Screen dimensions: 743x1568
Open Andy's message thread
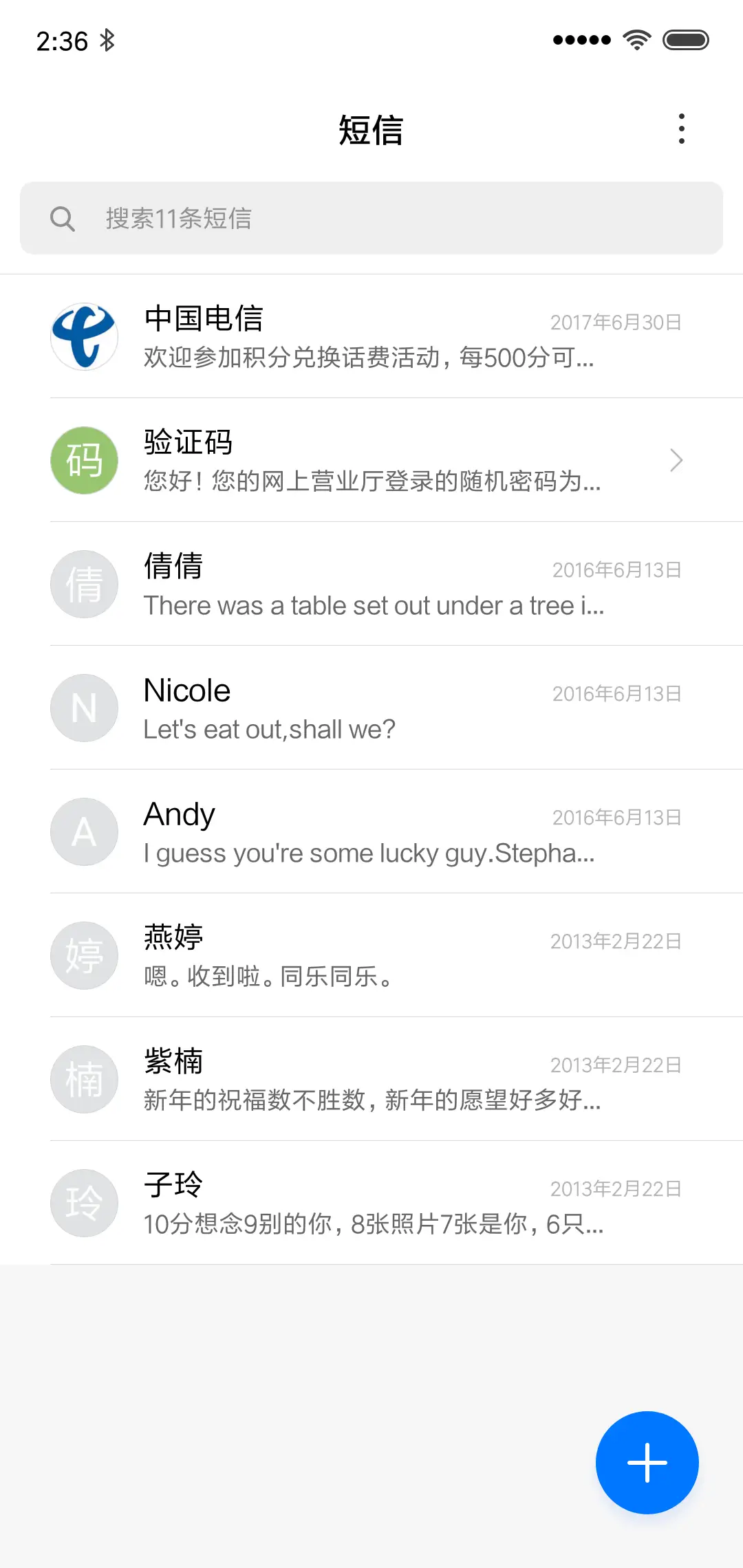371,831
